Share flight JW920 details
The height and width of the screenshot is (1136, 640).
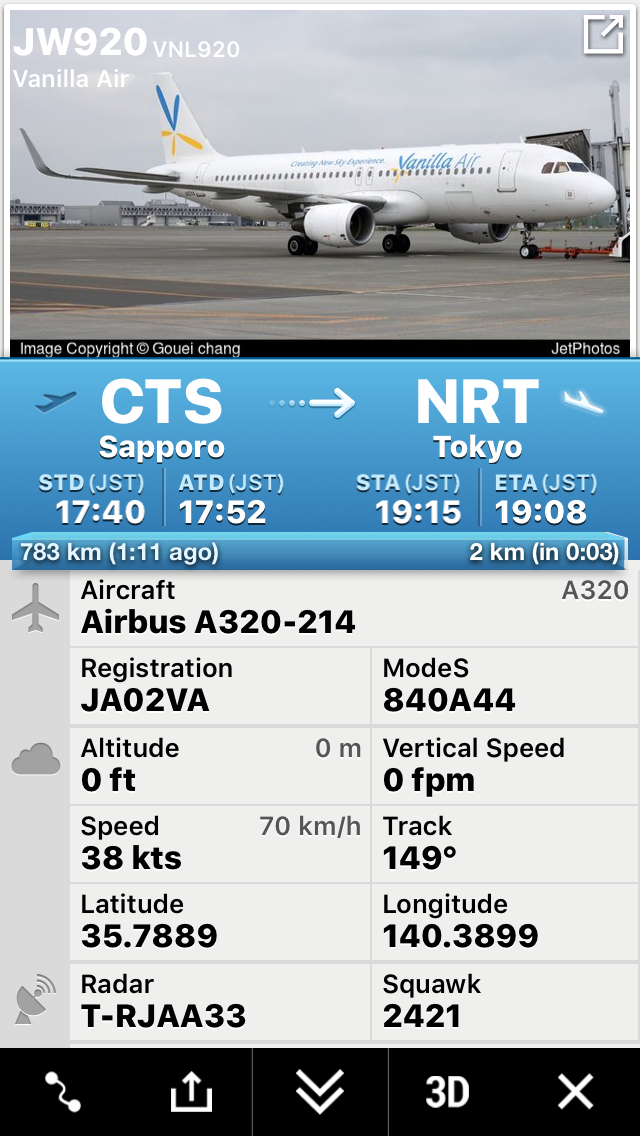pos(191,1092)
